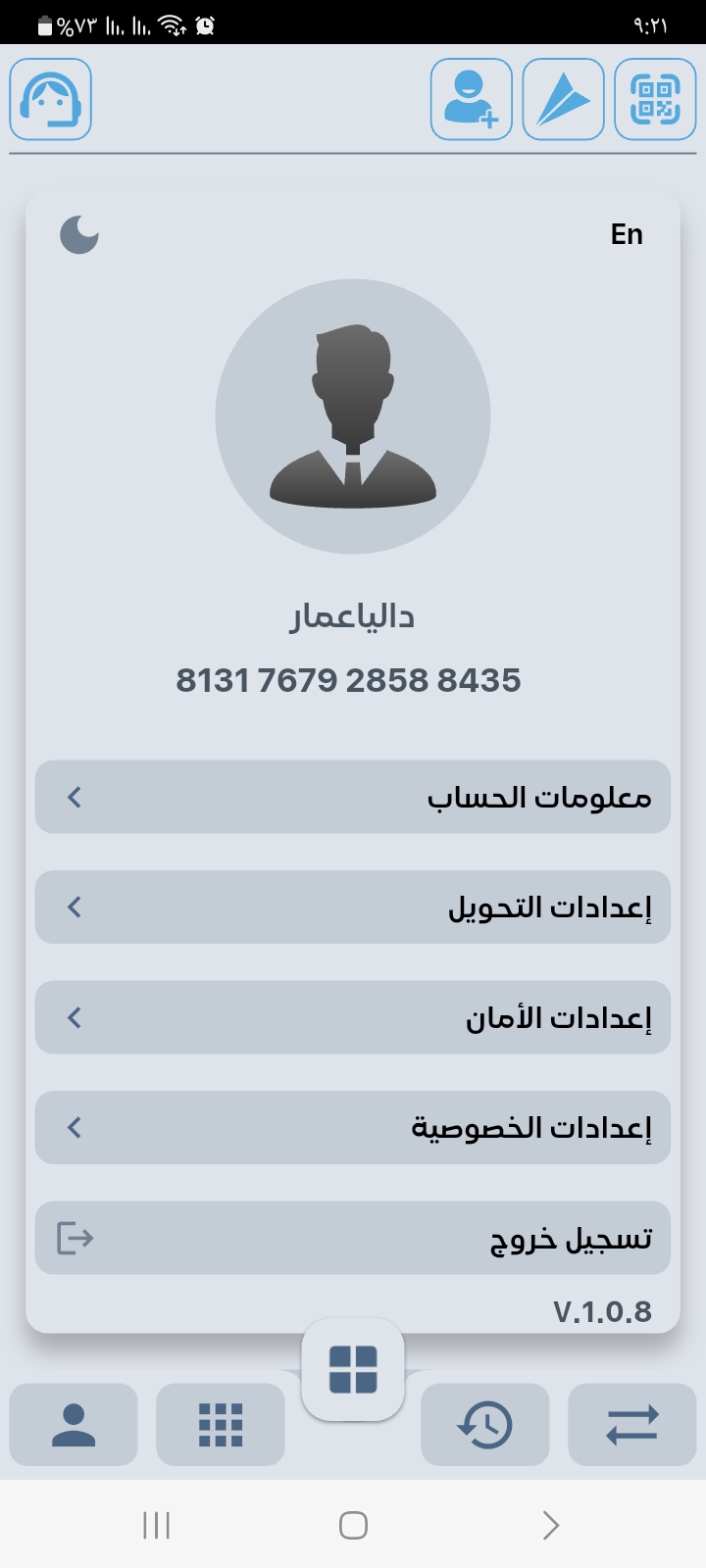Open إعدادات الخصوصية privacy settings

click(353, 1128)
